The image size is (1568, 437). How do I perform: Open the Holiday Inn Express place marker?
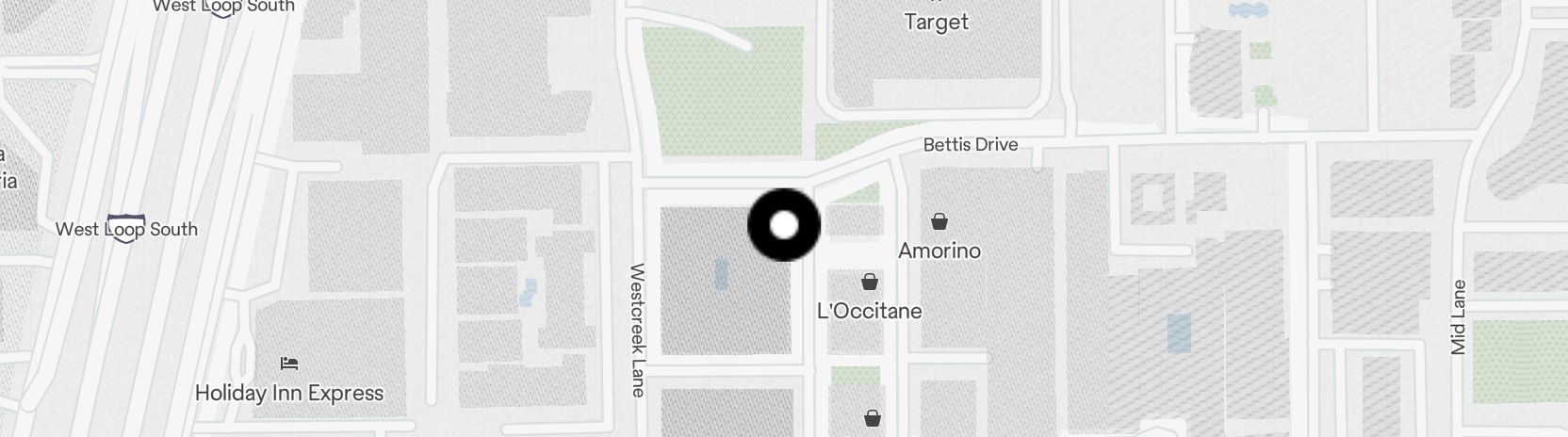(289, 364)
